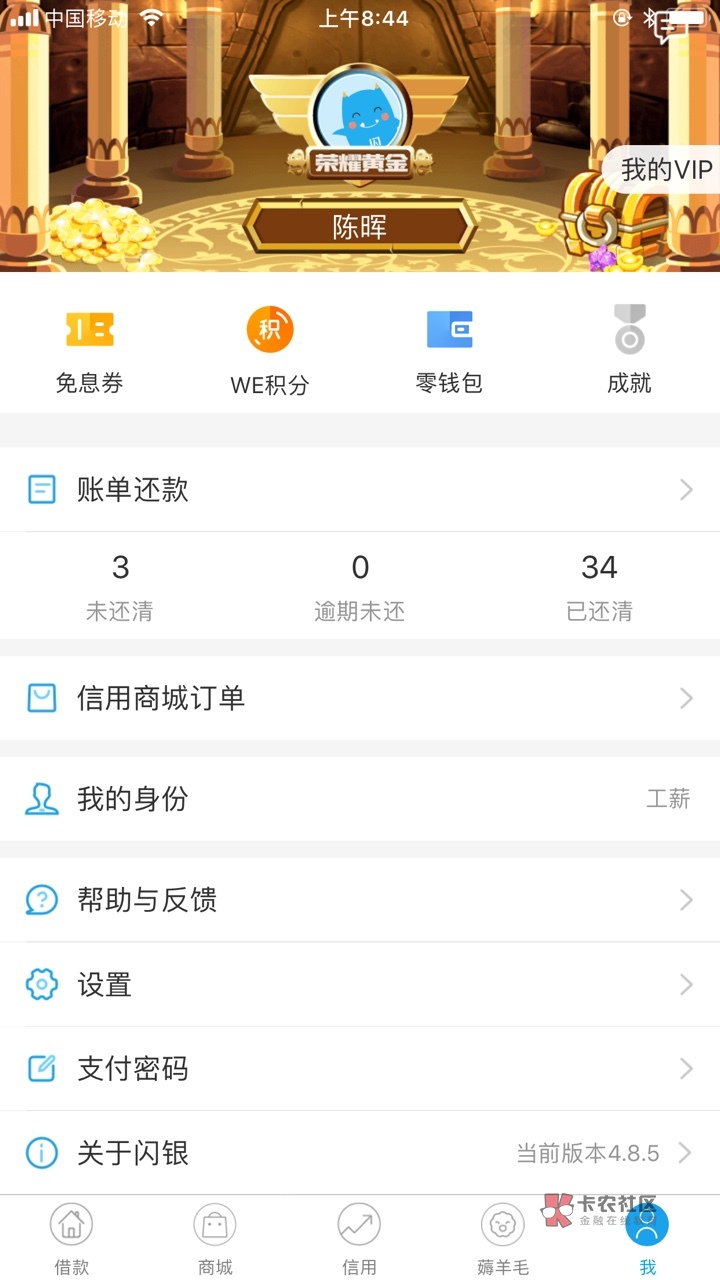Screen dimensions: 720x1280
Task: Open 我的身份 identity row
Action: (x=360, y=799)
